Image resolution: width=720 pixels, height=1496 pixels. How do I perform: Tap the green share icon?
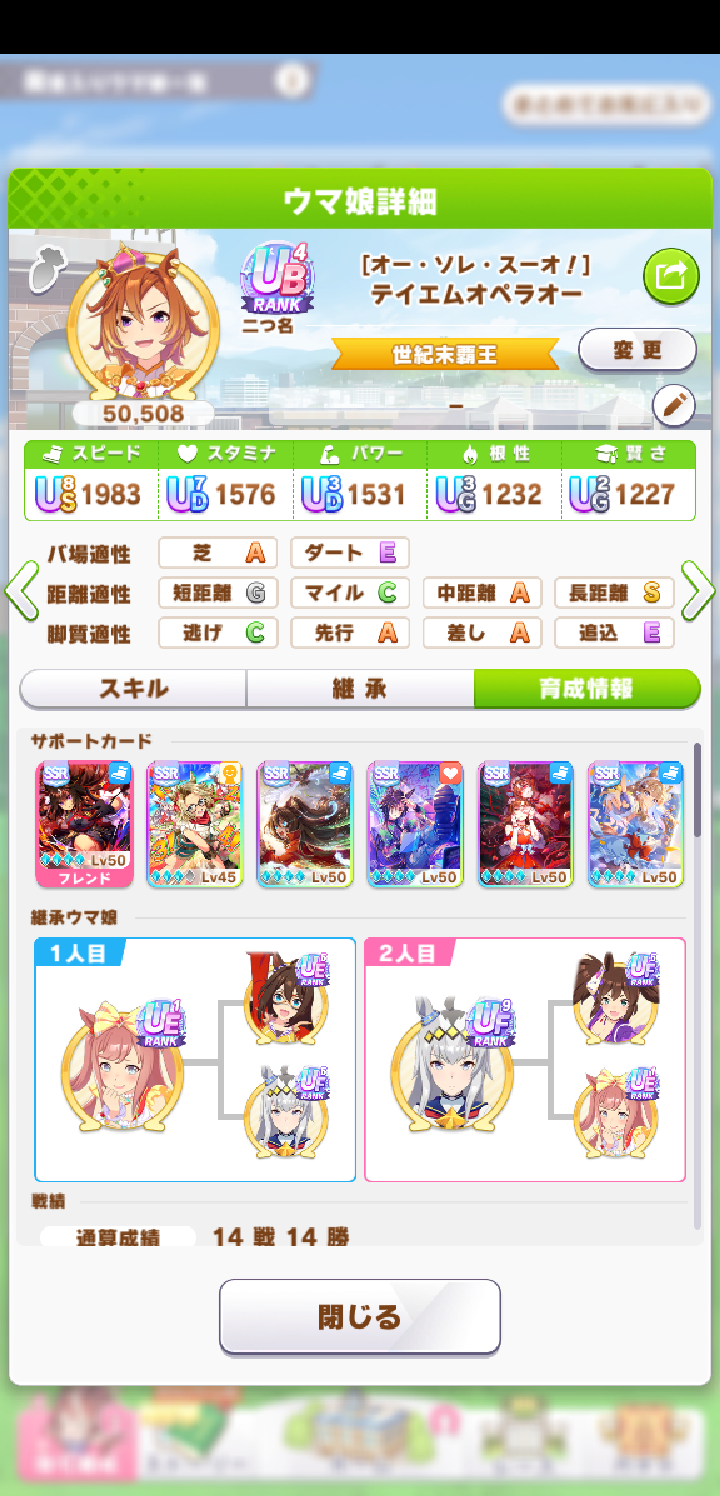pos(671,276)
